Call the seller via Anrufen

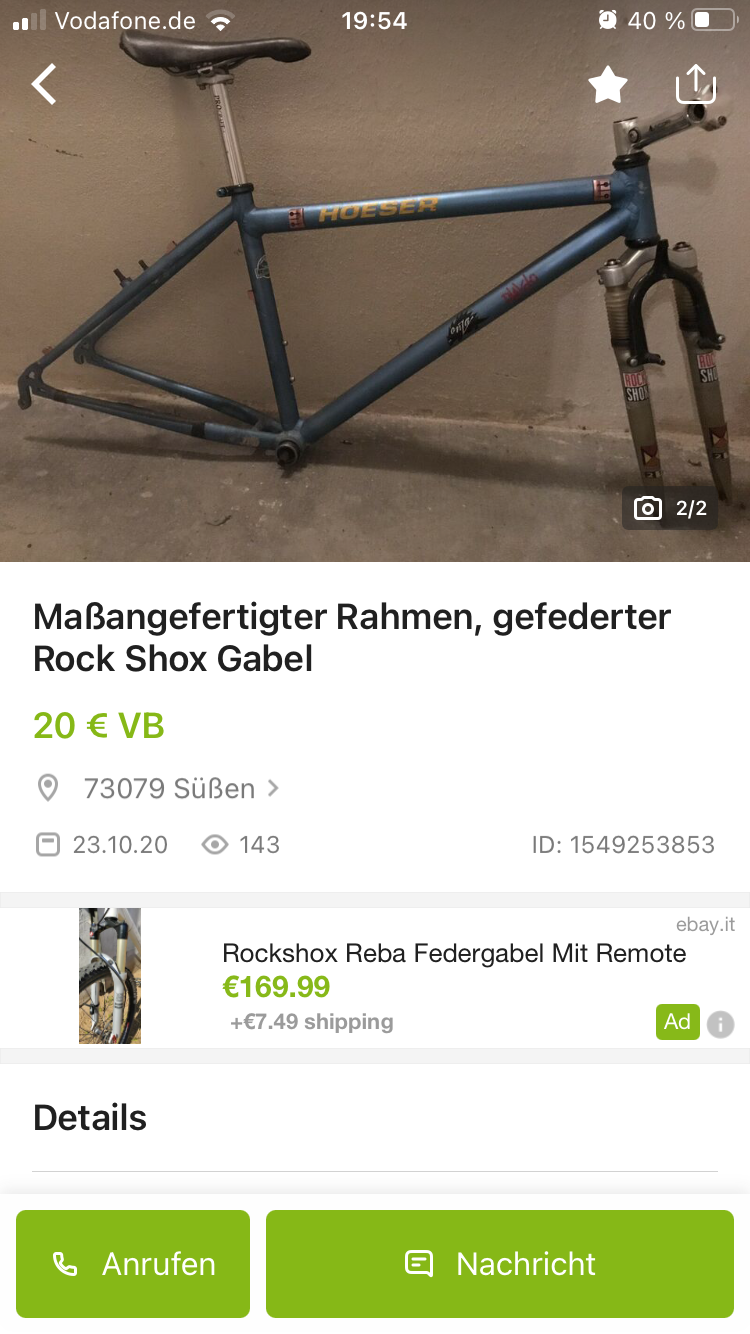133,1264
